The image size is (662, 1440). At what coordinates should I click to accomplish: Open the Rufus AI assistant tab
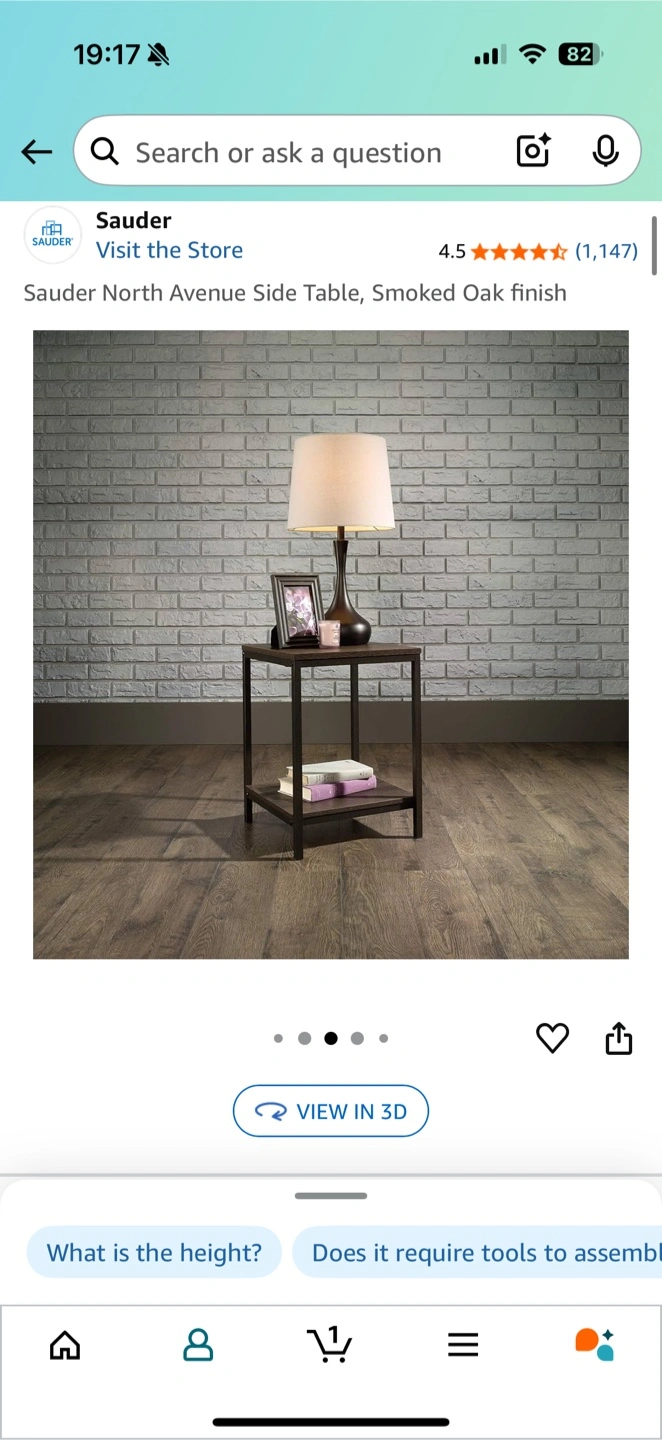pos(595,1345)
